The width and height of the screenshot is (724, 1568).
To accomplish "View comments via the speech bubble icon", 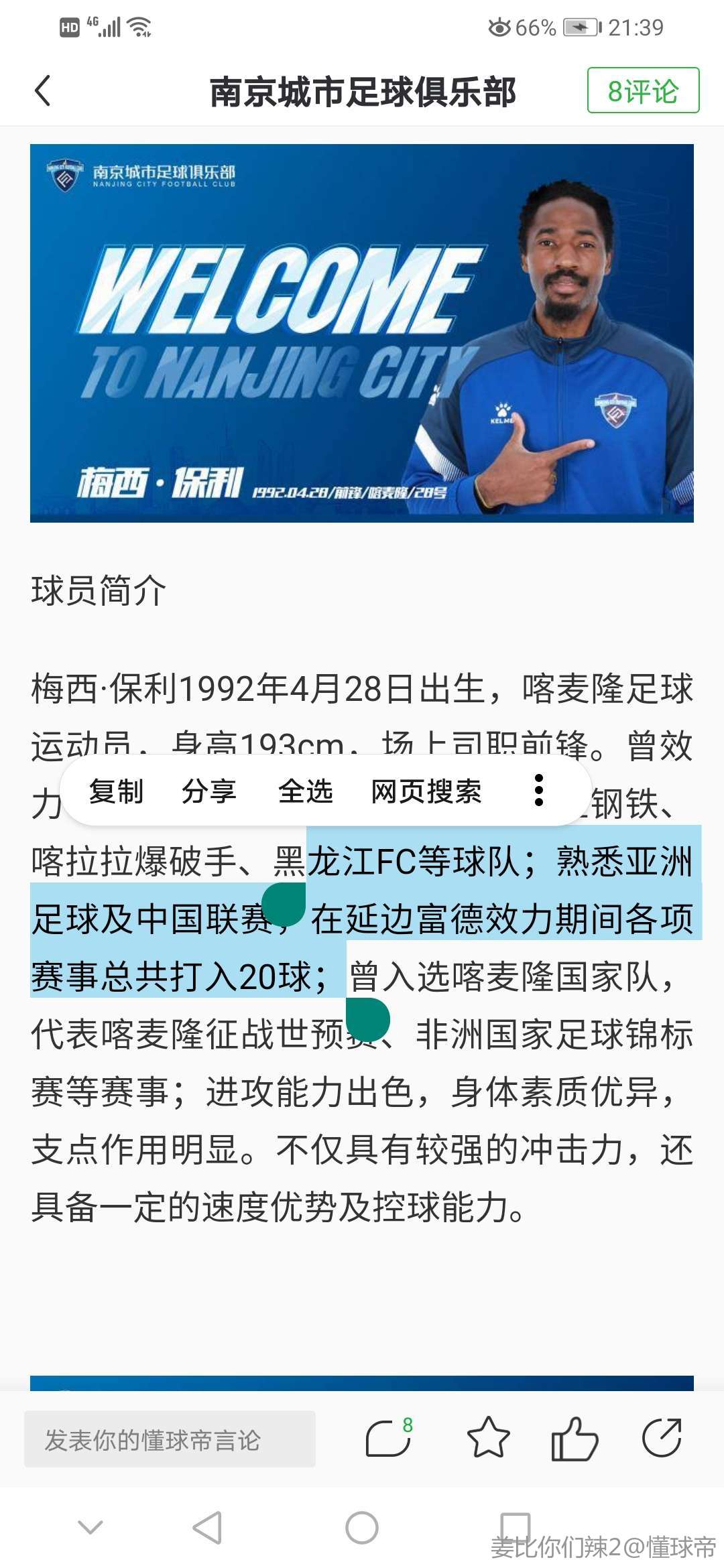I will coord(388,1438).
